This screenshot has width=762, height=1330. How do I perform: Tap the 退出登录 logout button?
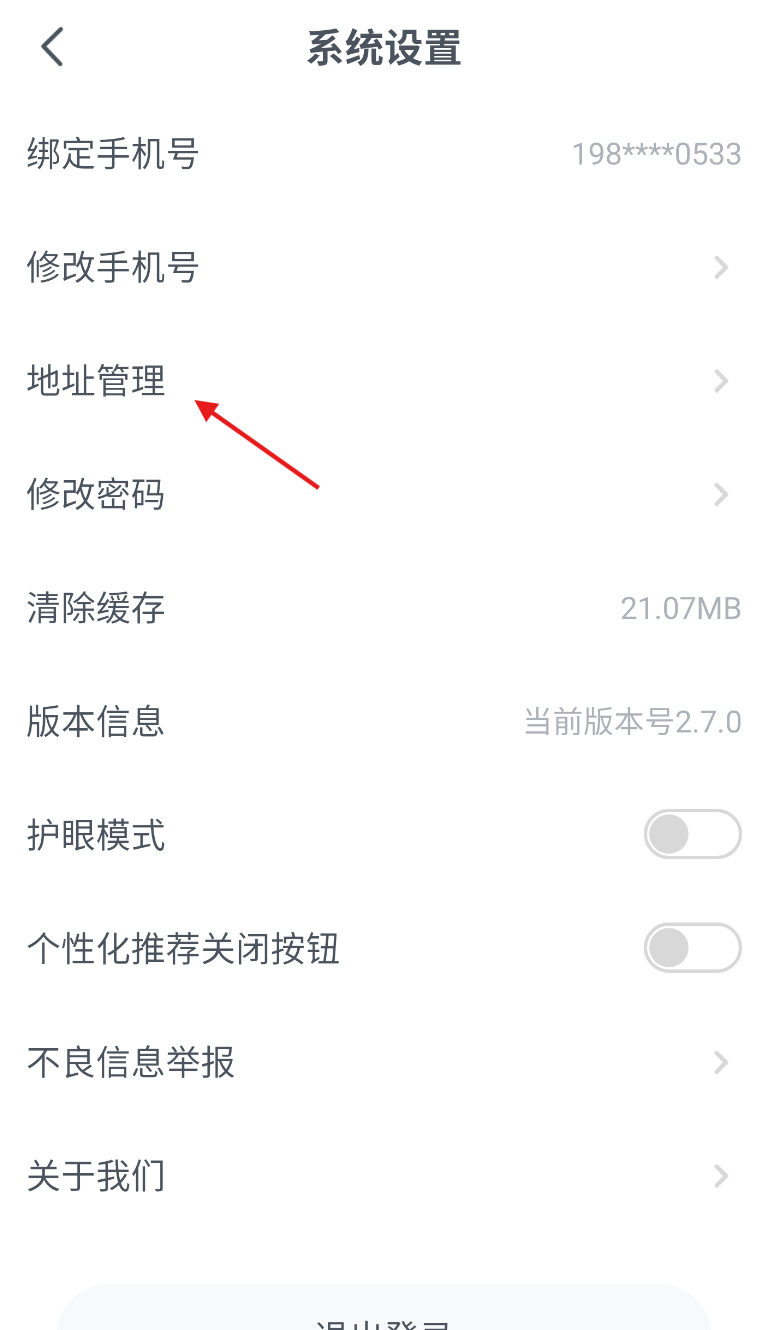pyautogui.click(x=384, y=1310)
